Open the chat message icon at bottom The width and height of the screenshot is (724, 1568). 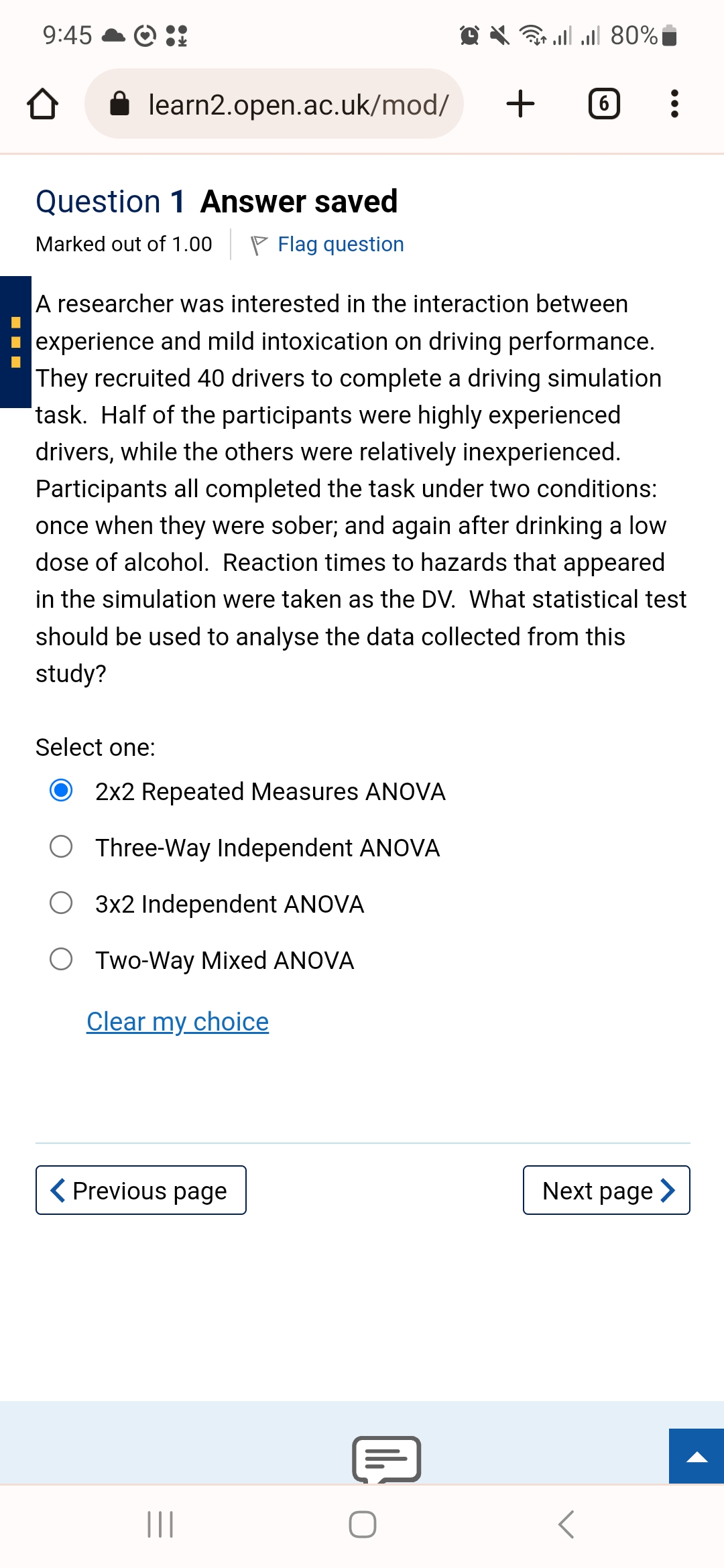tap(386, 1458)
